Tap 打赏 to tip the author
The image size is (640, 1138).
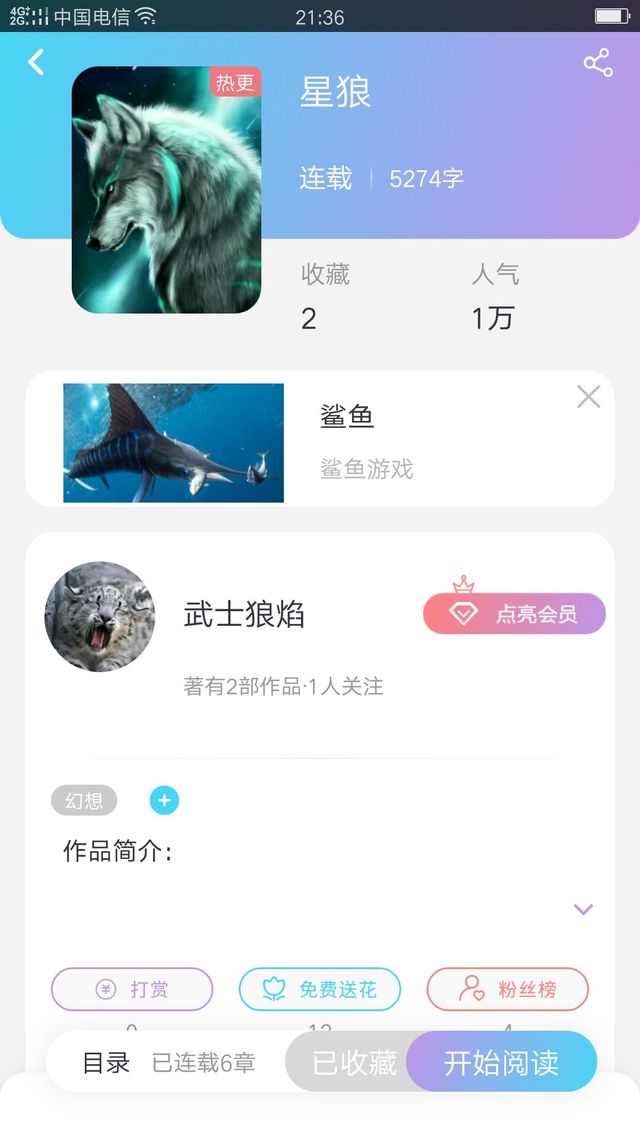[x=132, y=988]
